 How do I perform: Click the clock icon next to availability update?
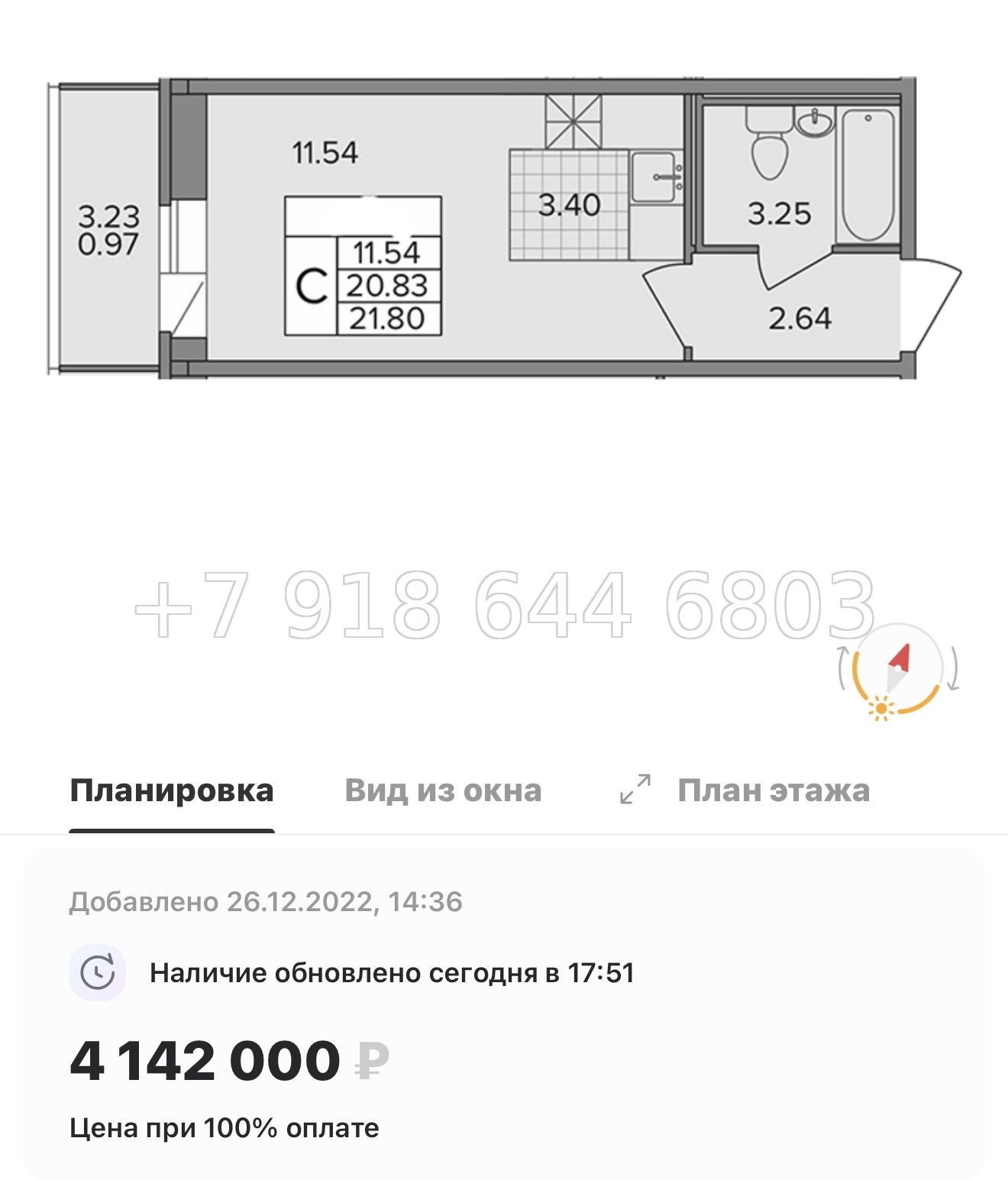(98, 971)
